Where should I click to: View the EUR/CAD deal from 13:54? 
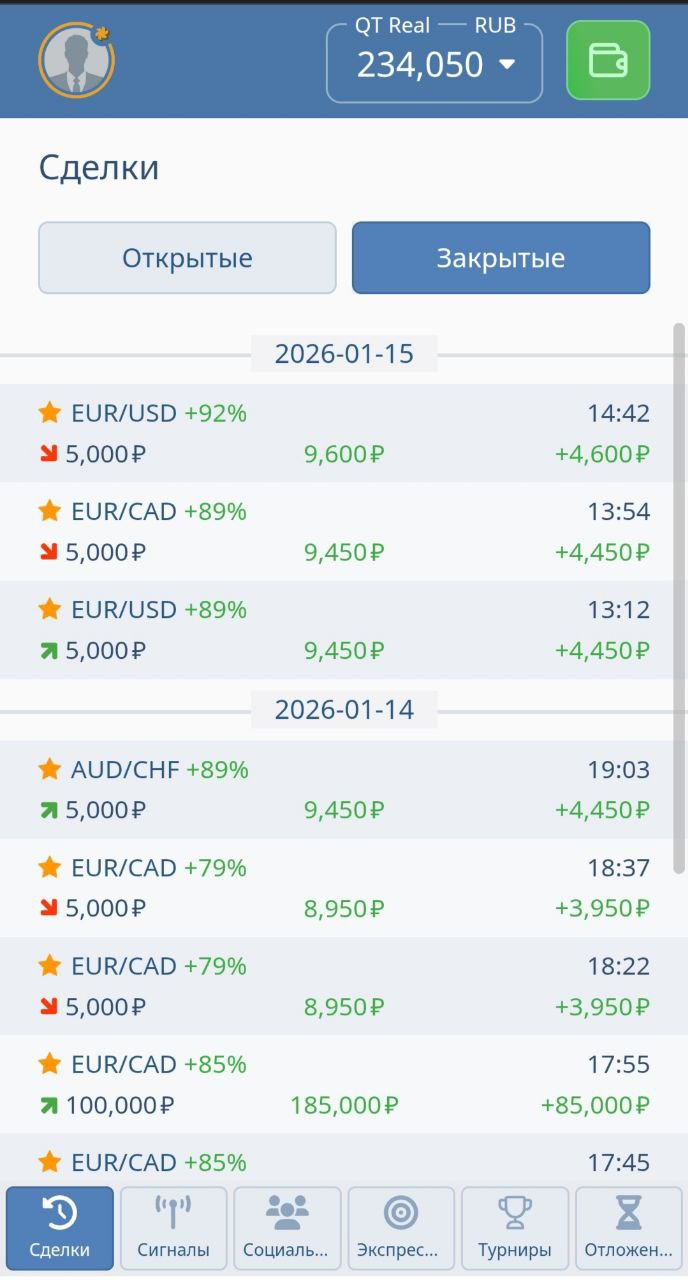coord(343,531)
